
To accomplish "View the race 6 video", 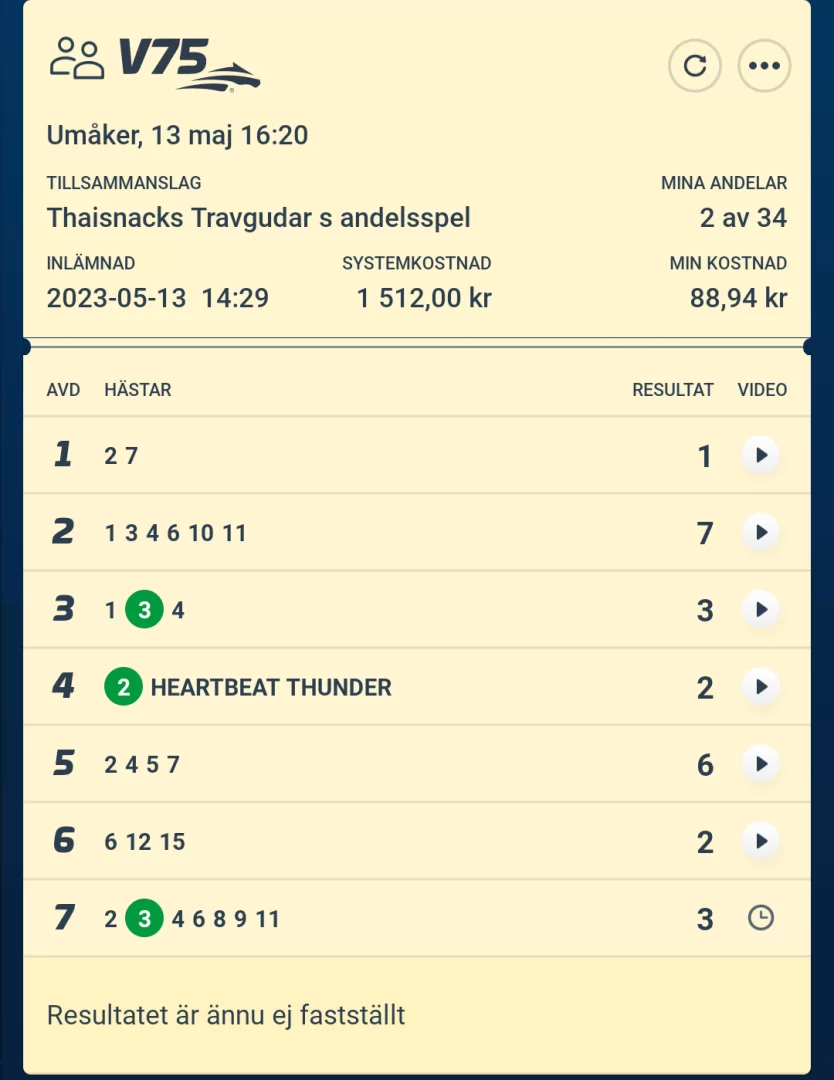I will coord(761,841).
